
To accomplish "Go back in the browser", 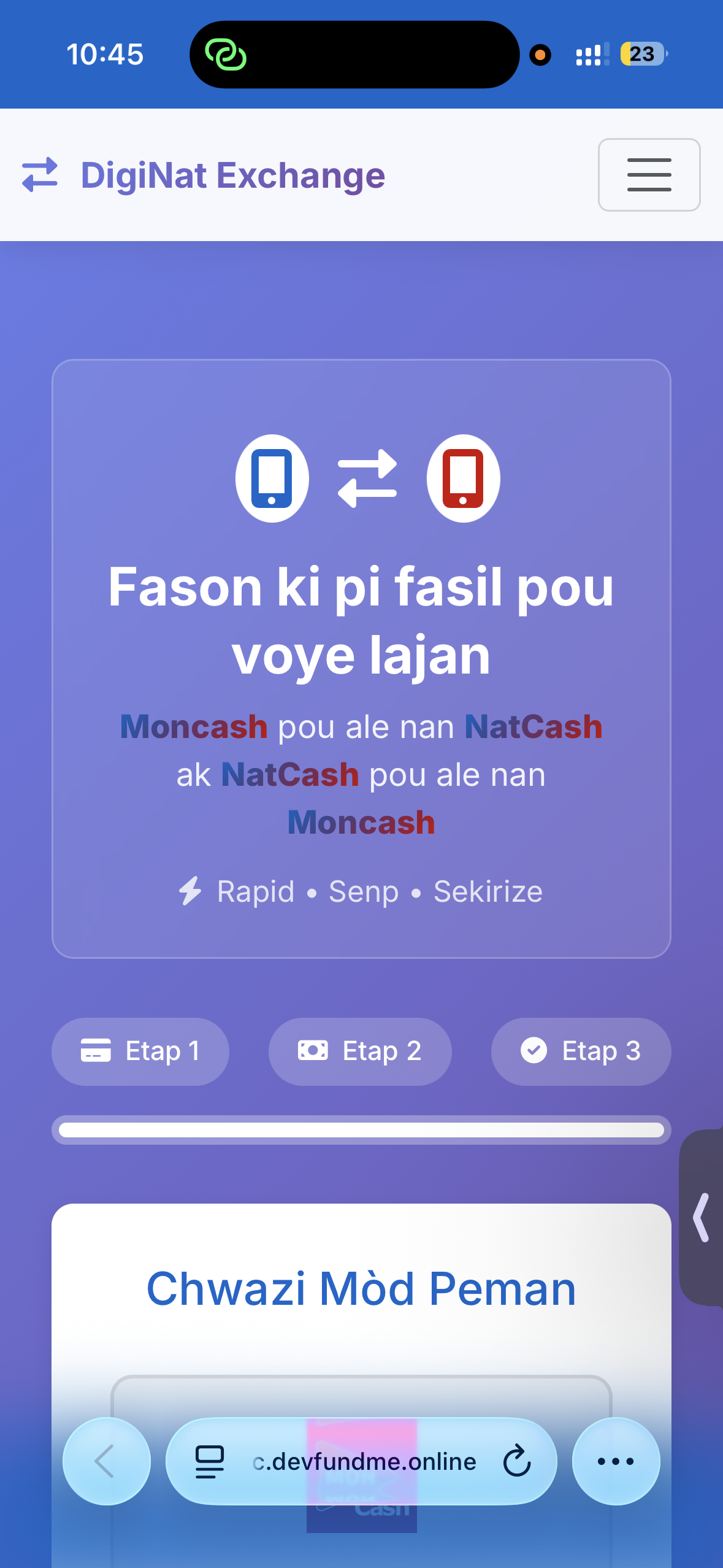I will 106,1461.
